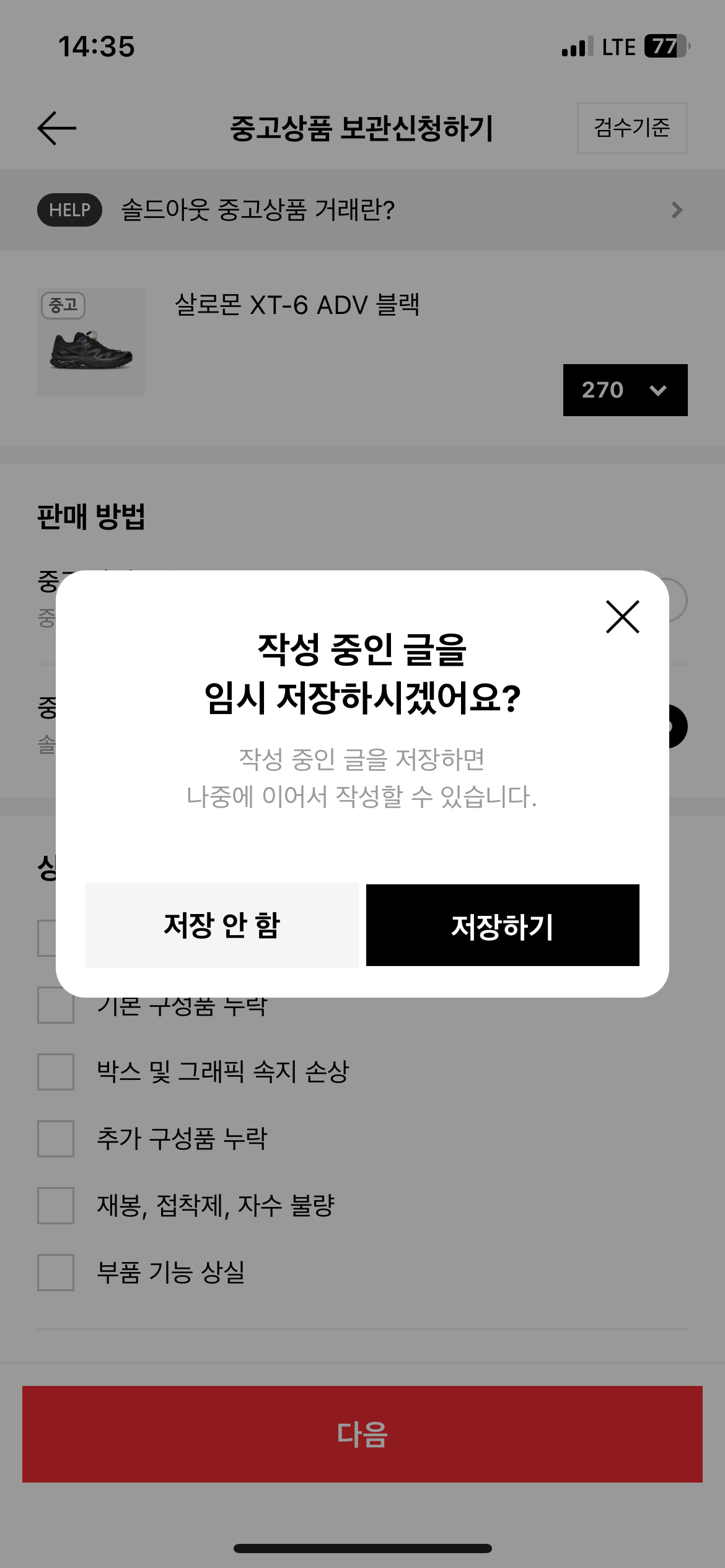This screenshot has width=725, height=1568.
Task: Click the 중고 condition badge on the product
Action: point(63,304)
